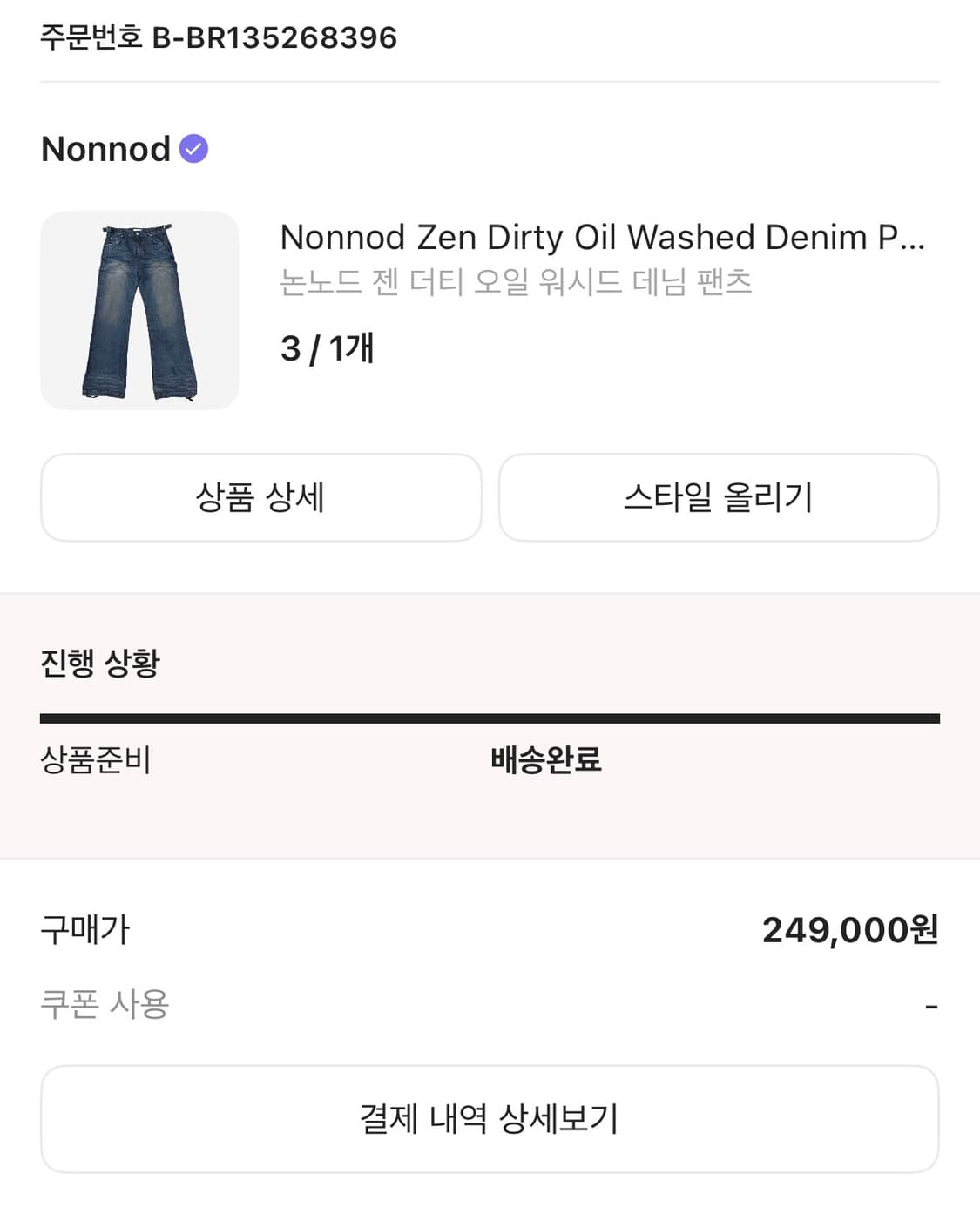Open 상품 상세 (product details)
Screen dimensions: 980x1207
pyautogui.click(x=260, y=497)
